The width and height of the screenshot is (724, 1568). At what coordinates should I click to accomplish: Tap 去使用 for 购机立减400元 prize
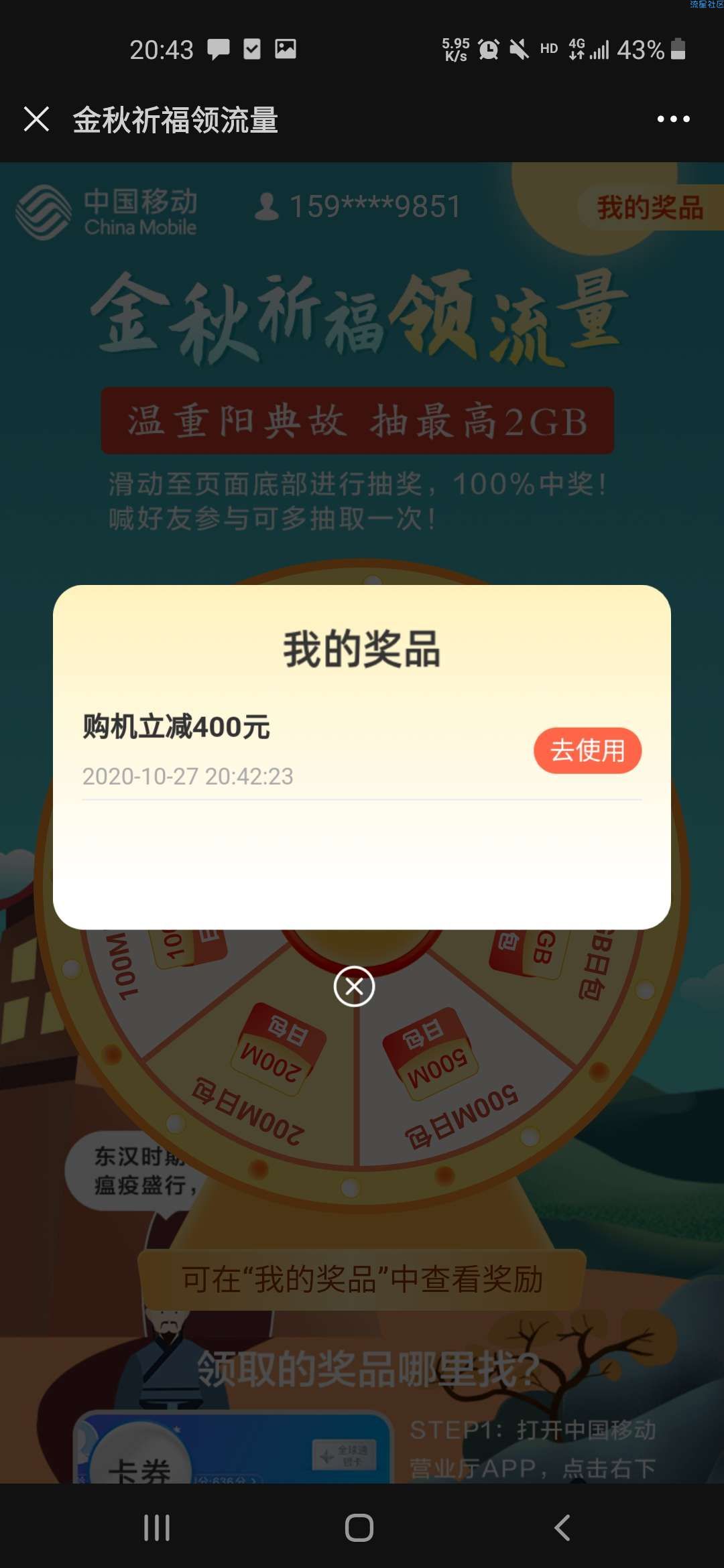click(x=587, y=750)
